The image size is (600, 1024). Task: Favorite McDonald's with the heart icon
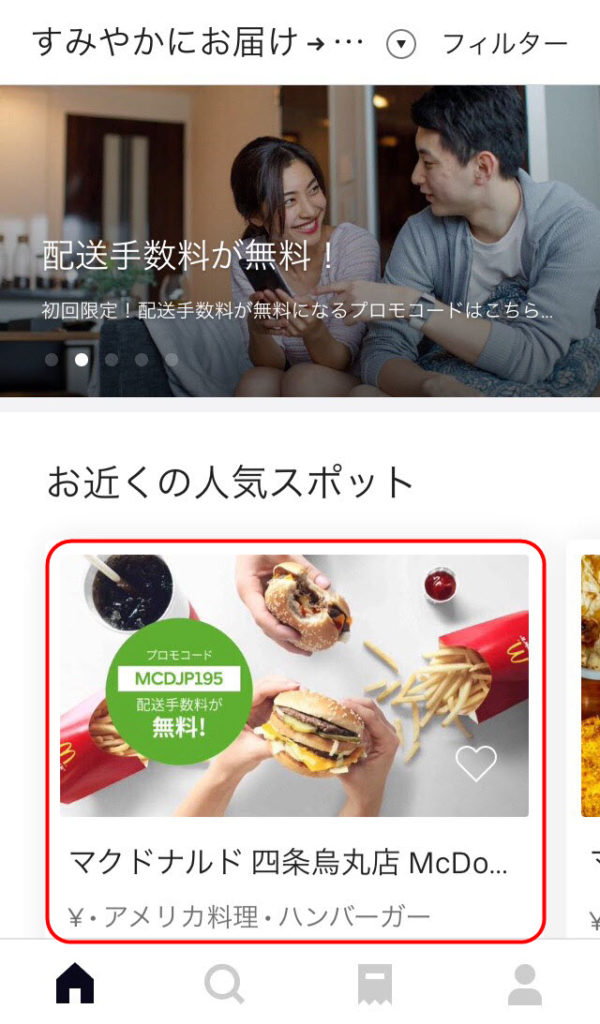tap(476, 763)
